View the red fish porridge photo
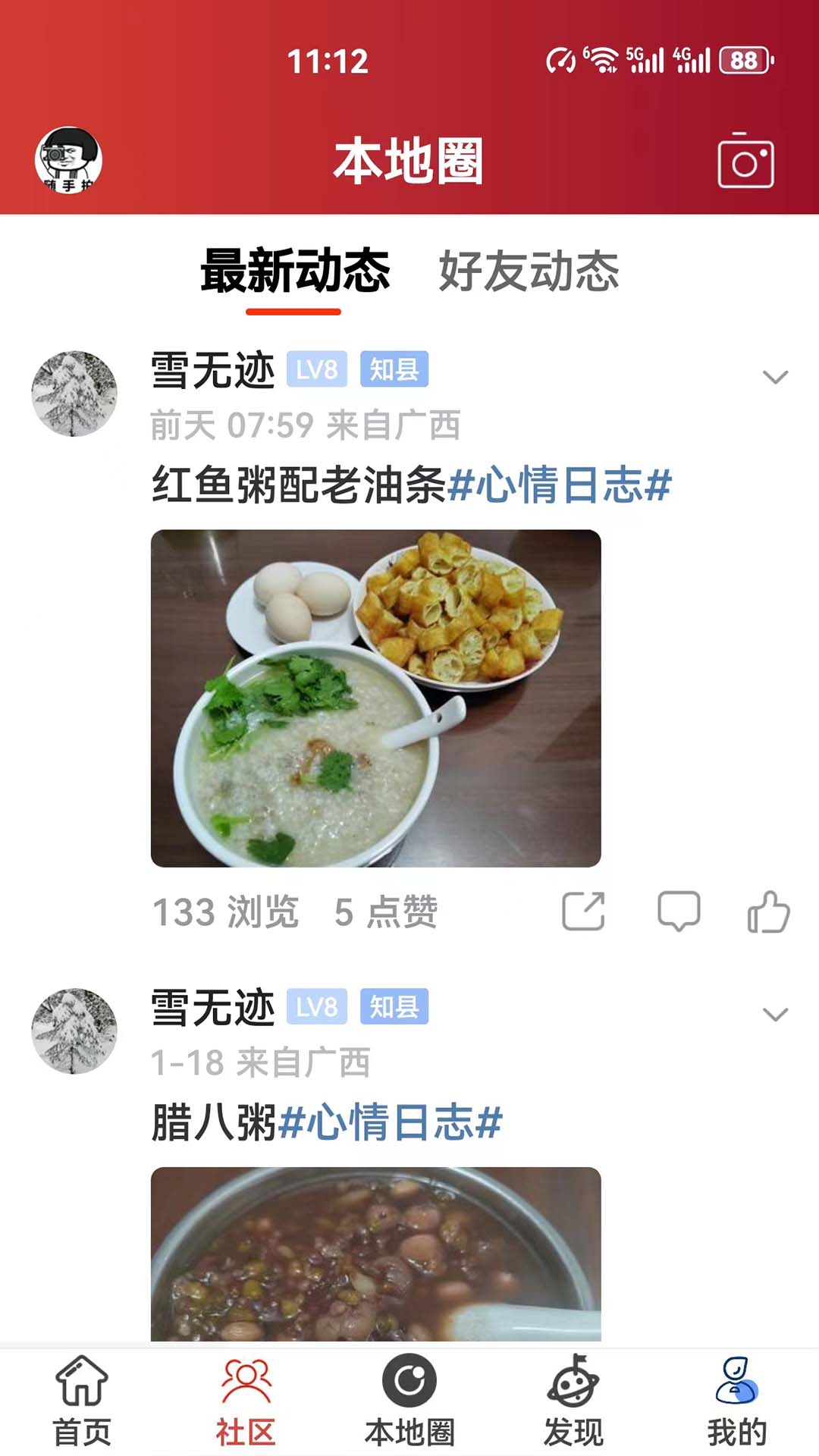The height and width of the screenshot is (1456, 819). 375,698
